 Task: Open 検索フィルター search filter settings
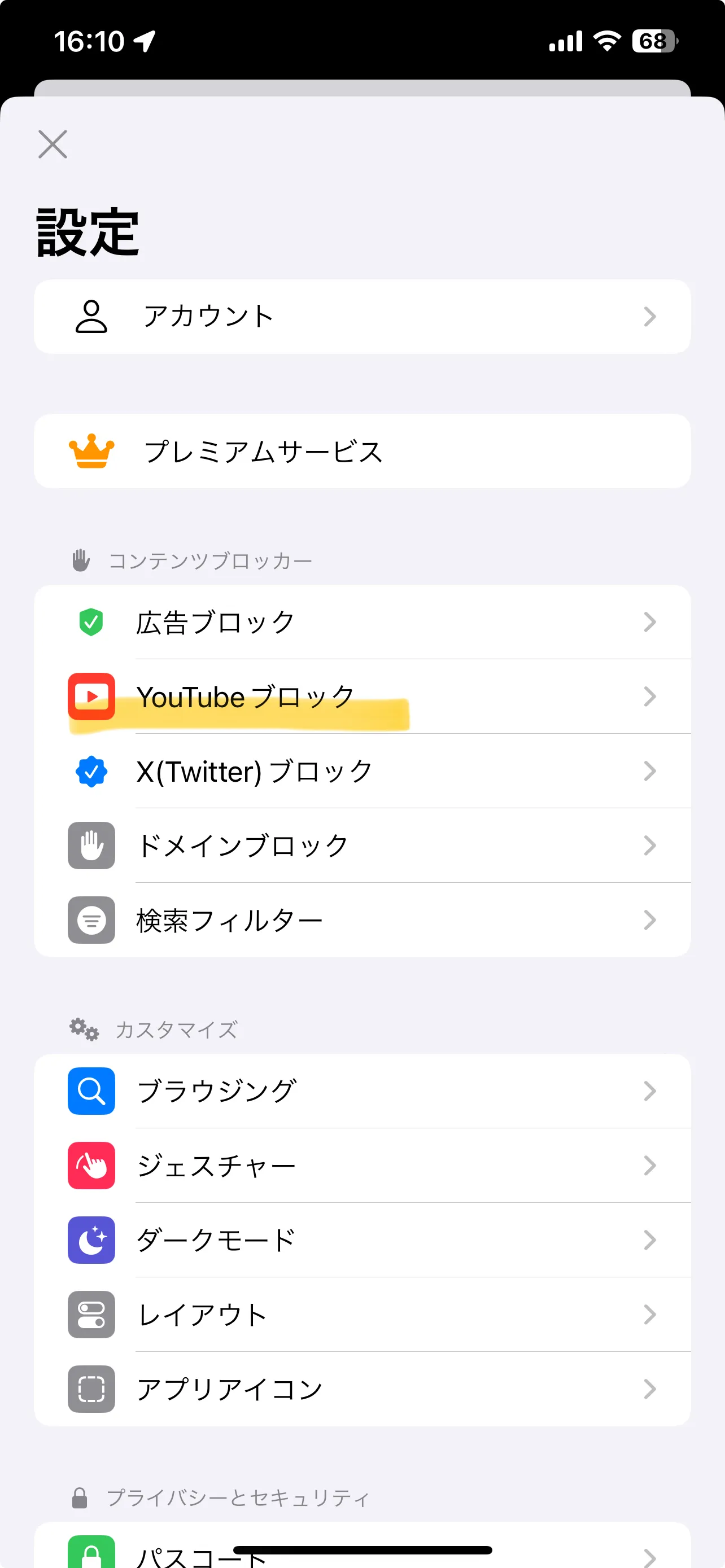pyautogui.click(x=361, y=919)
